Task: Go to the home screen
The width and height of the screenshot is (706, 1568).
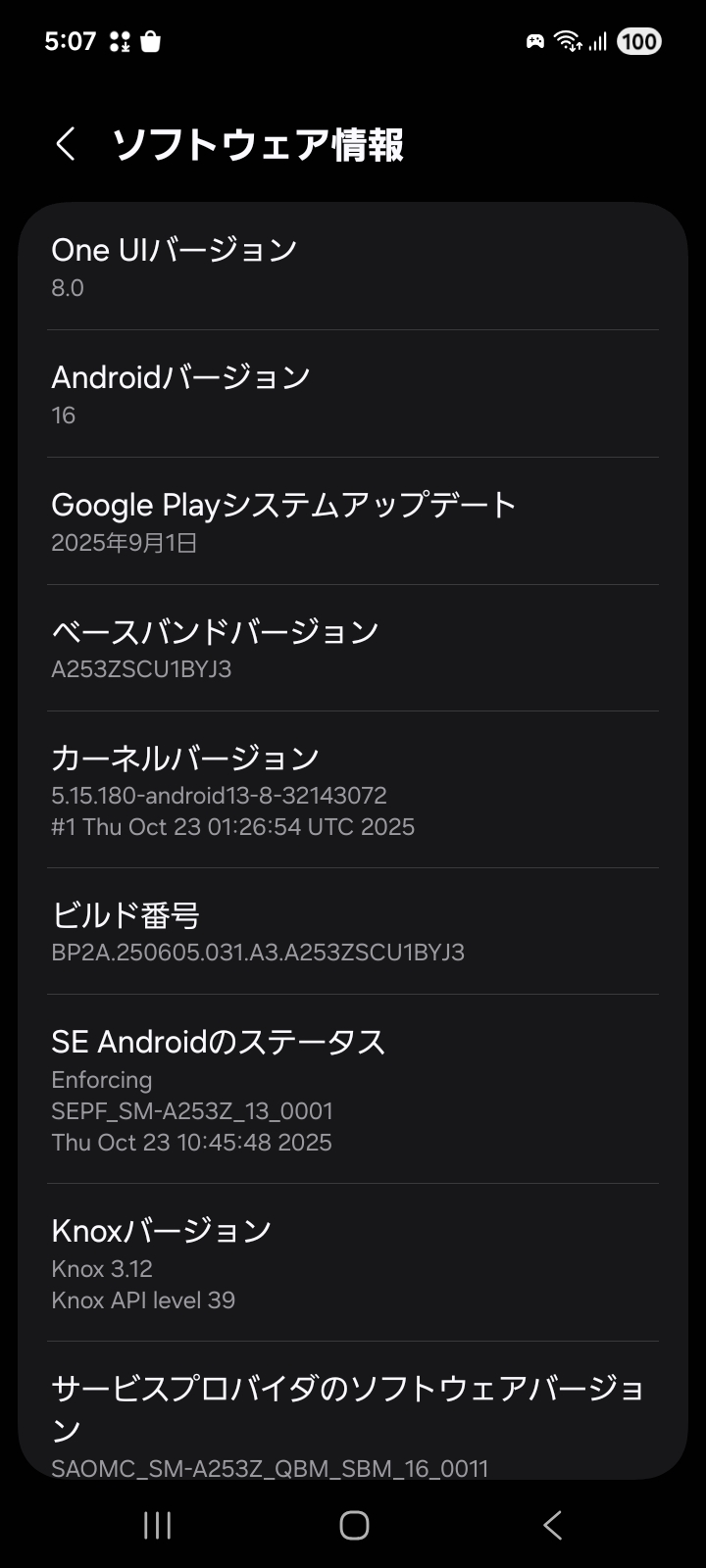Action: [x=354, y=1525]
